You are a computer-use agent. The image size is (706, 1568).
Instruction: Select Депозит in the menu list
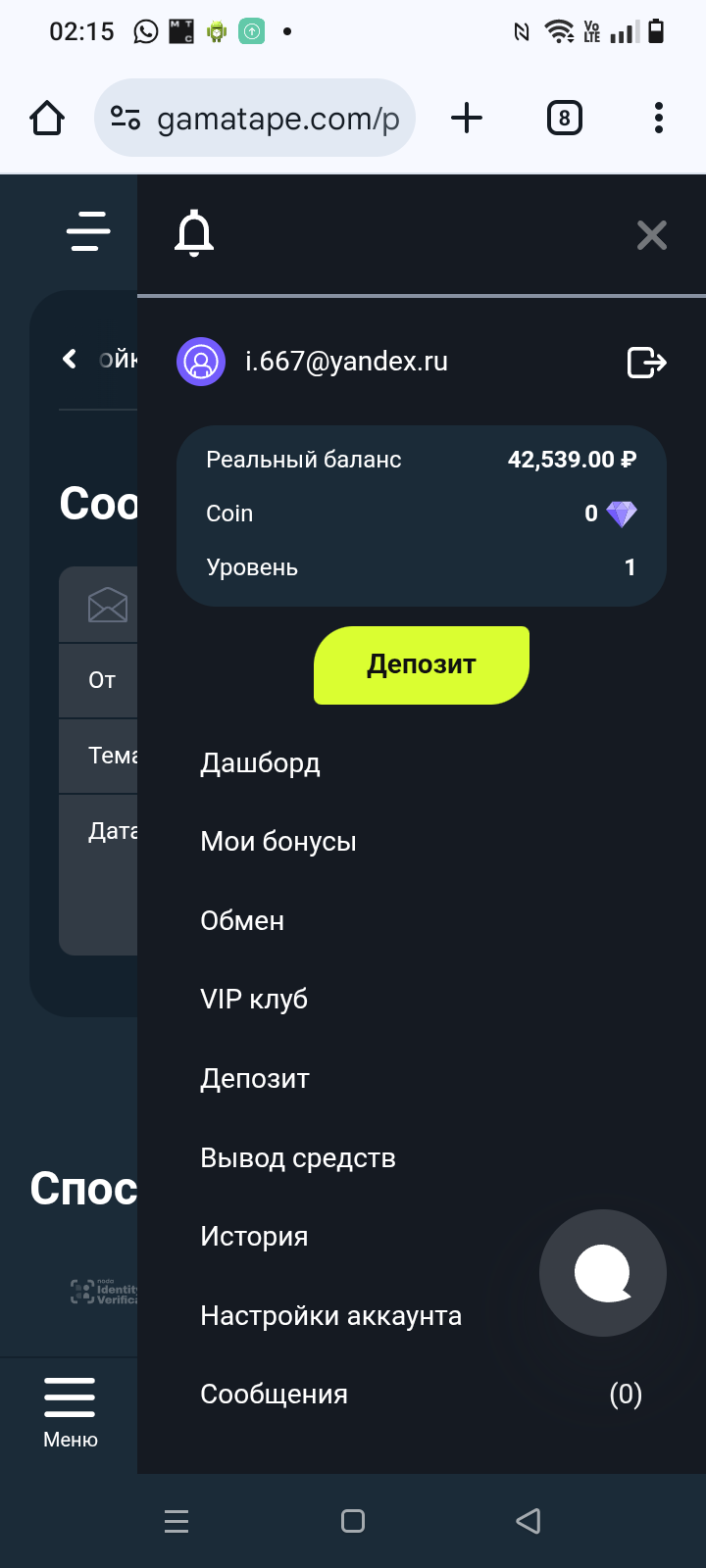(255, 1079)
